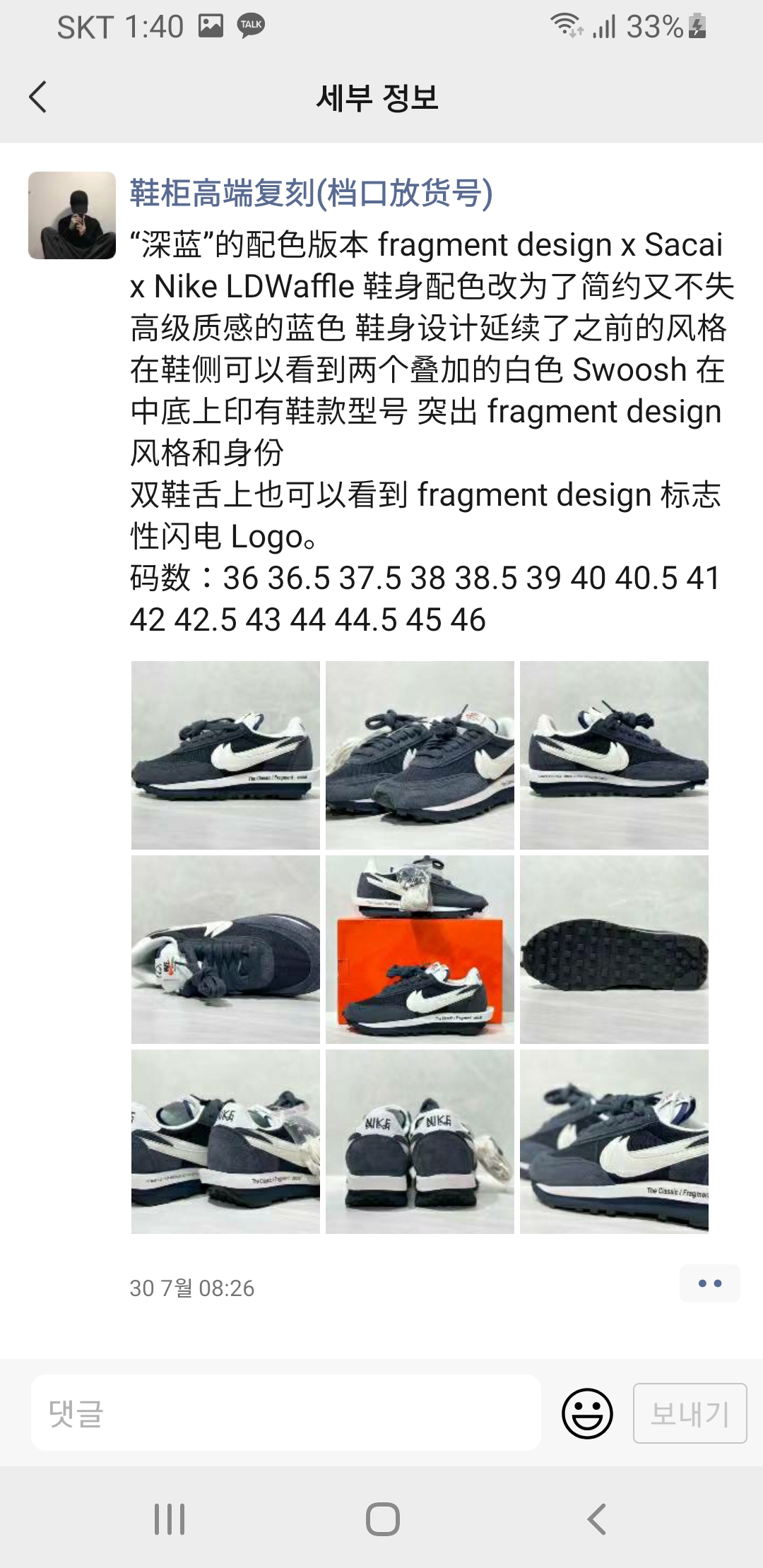Image resolution: width=763 pixels, height=1568 pixels.
Task: Open the last photo in the grid
Action: pyautogui.click(x=614, y=1142)
